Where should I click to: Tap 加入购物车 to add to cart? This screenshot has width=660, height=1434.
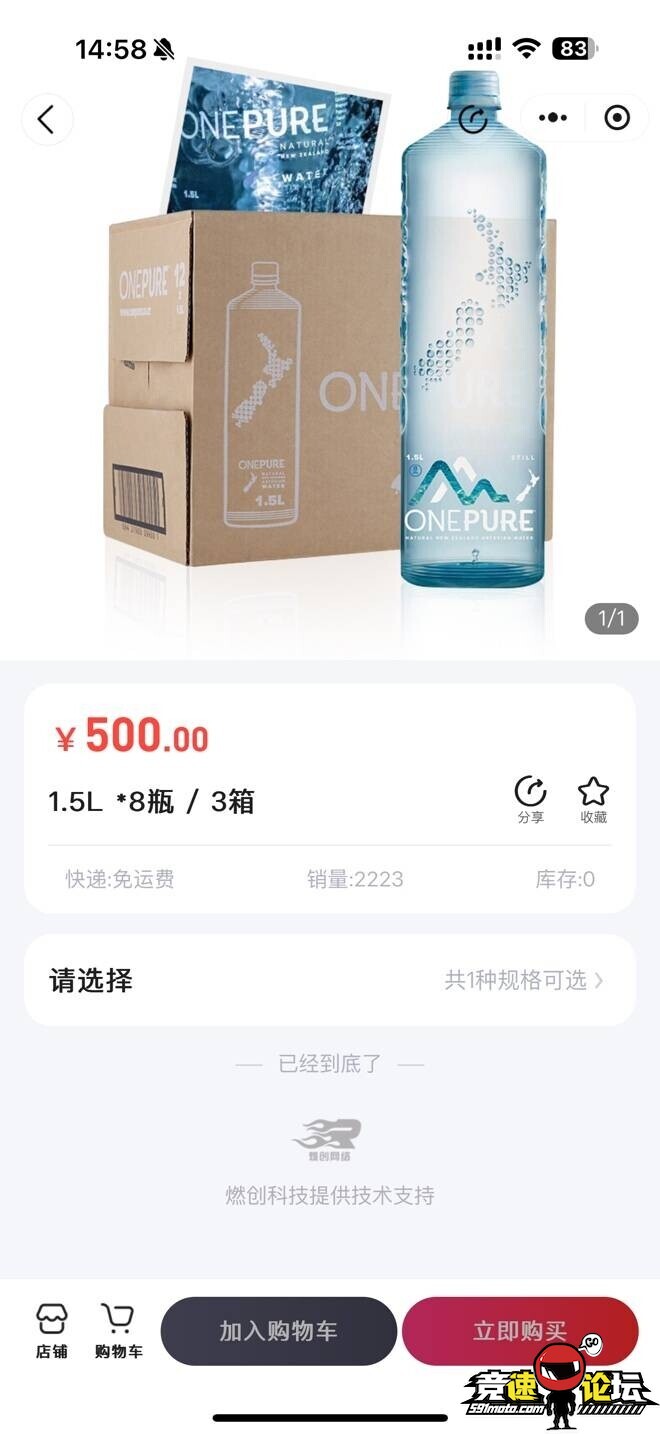click(279, 1331)
